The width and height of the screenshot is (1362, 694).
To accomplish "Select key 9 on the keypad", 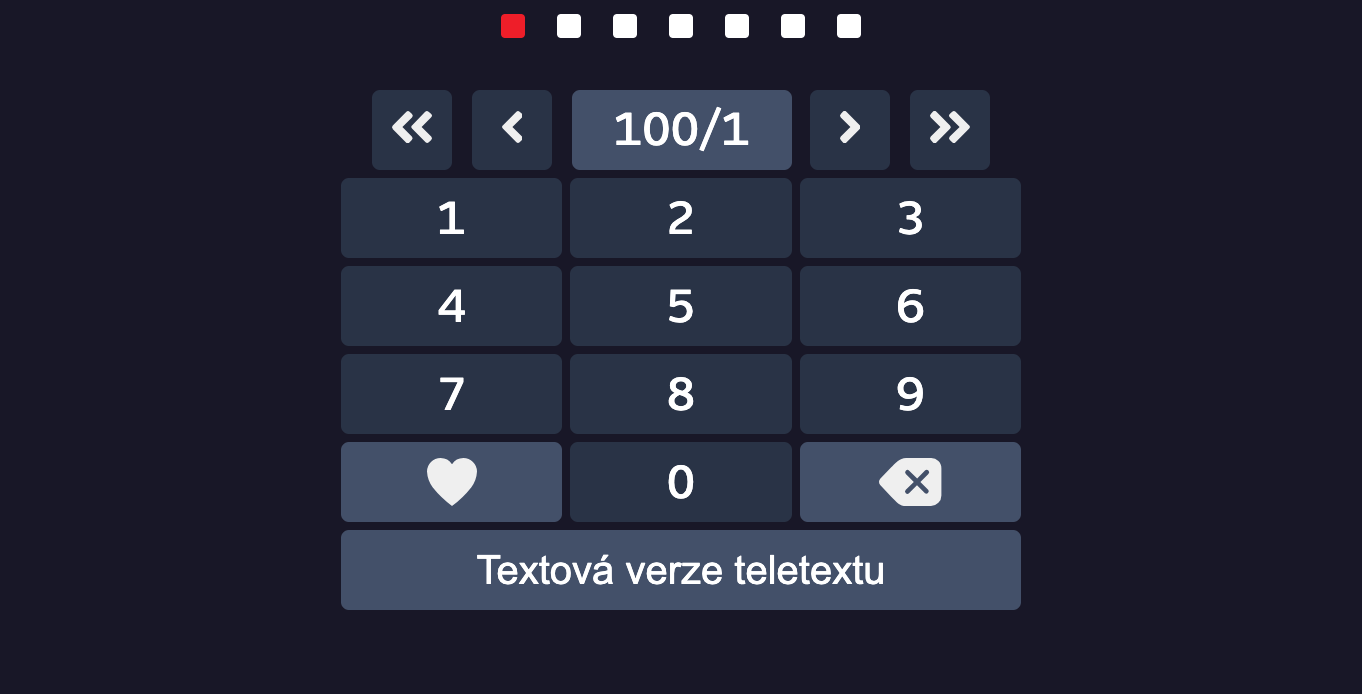I will click(910, 394).
